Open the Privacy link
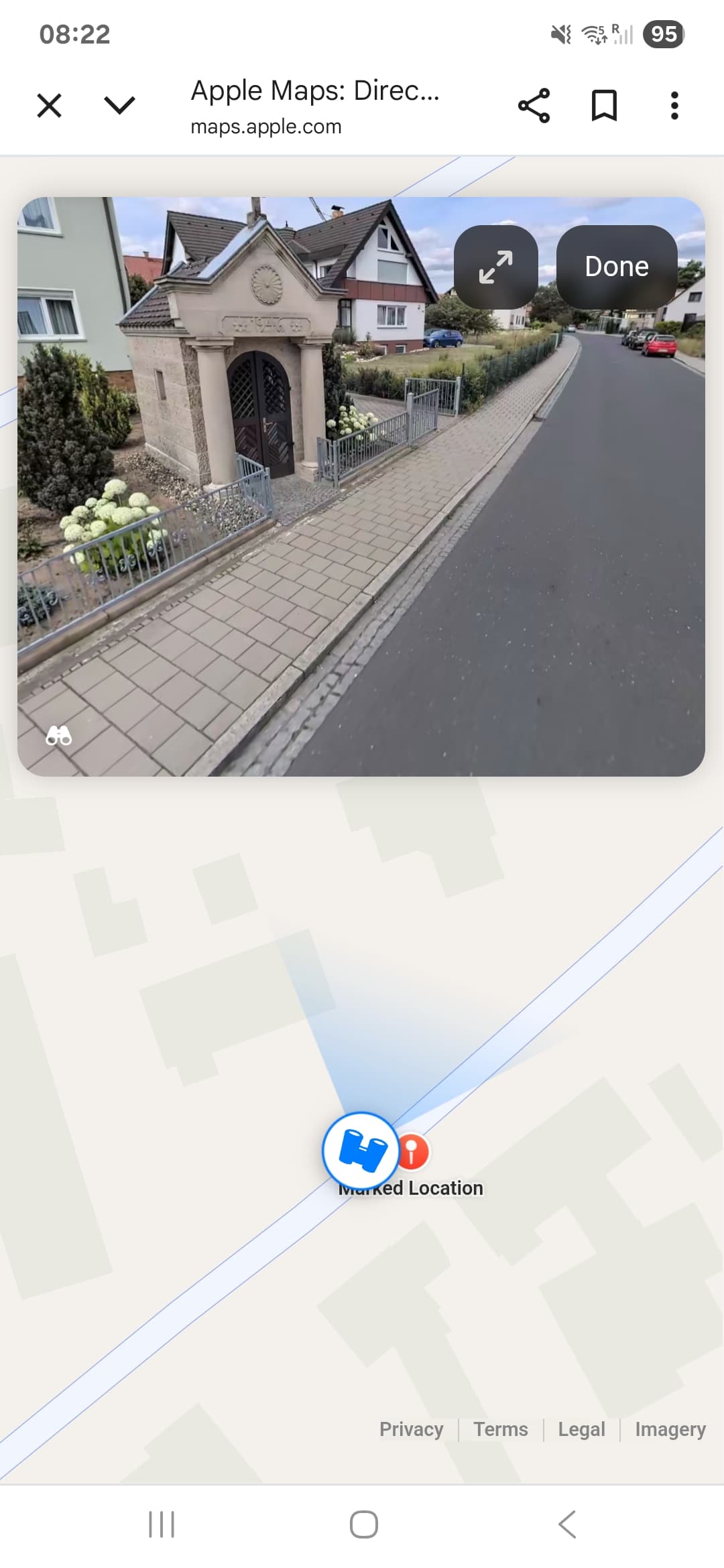Viewport: 724px width, 1568px height. pos(411,1429)
